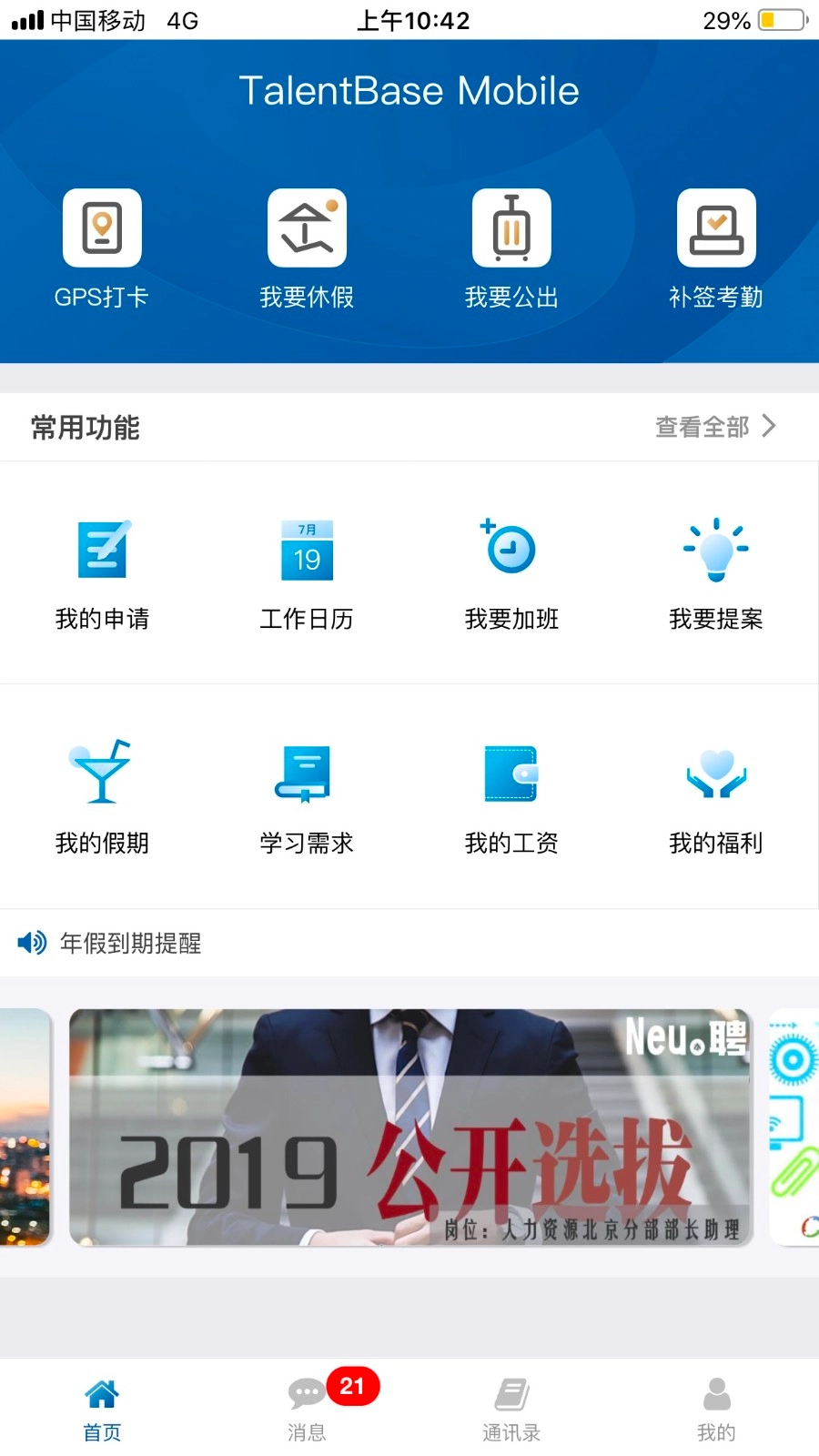
Task: Select the 我要加班 overtime request icon
Action: pos(511,569)
